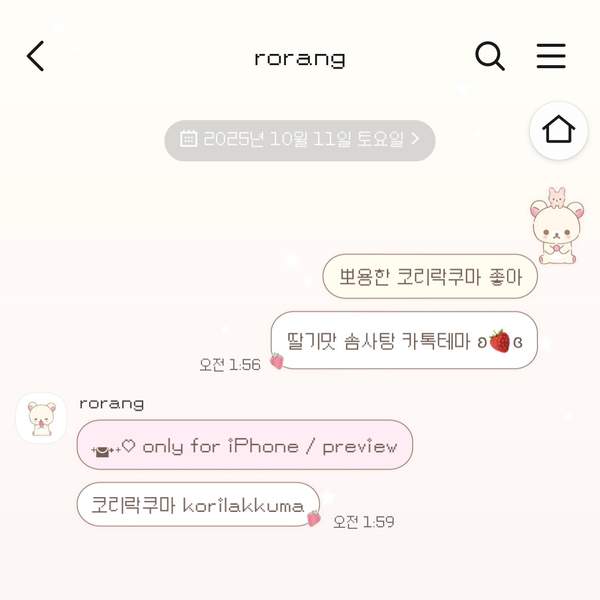Open the date chip for 2025년 10월 11일
Image resolution: width=600 pixels, height=600 pixels.
(x=300, y=140)
